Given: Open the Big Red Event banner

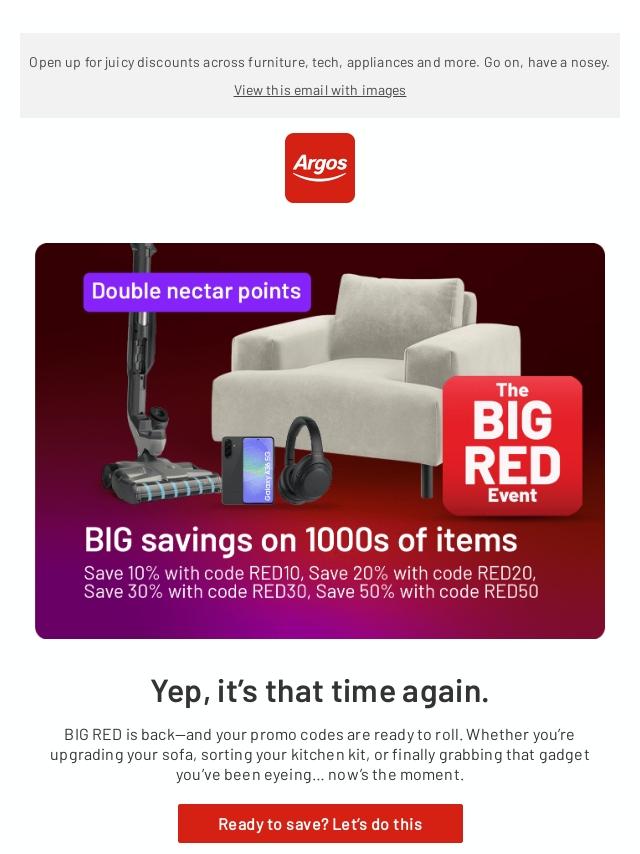Looking at the screenshot, I should coord(320,440).
